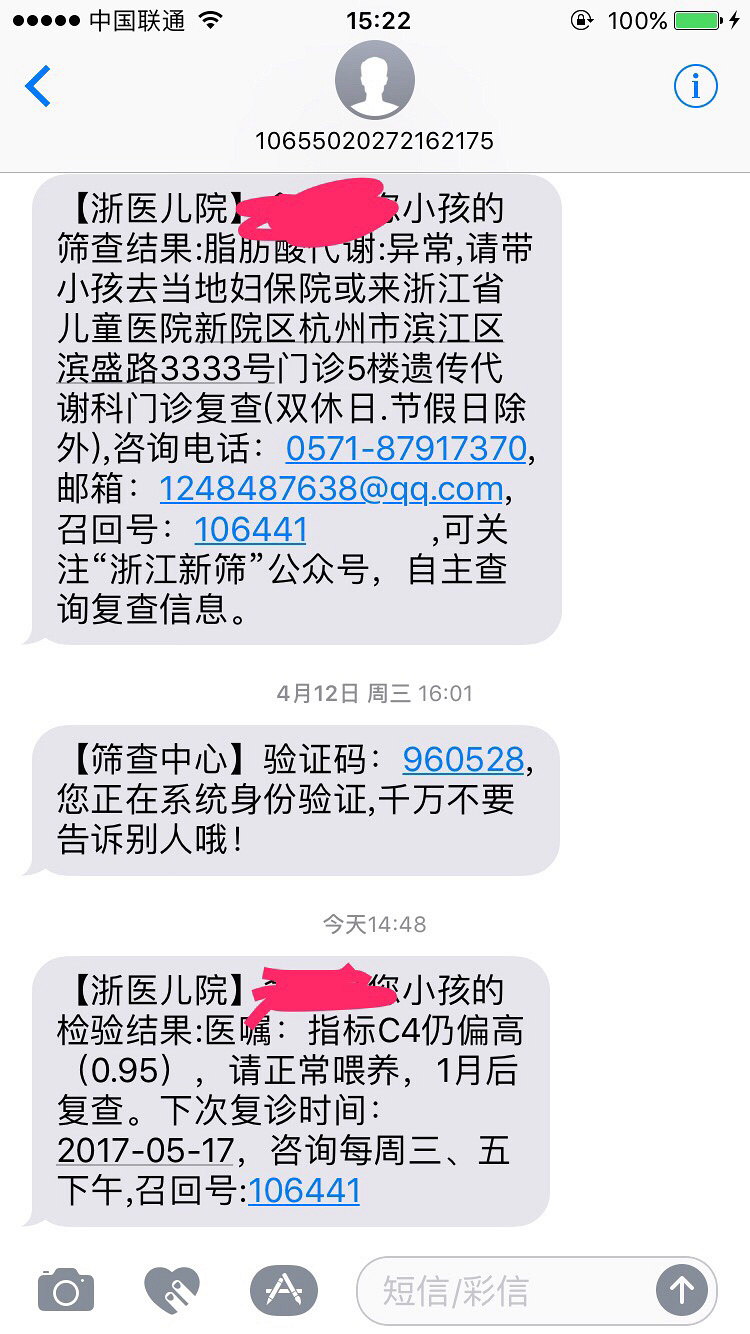This screenshot has width=750, height=1334.
Task: Open the iMessage App Store icon
Action: pyautogui.click(x=284, y=1290)
